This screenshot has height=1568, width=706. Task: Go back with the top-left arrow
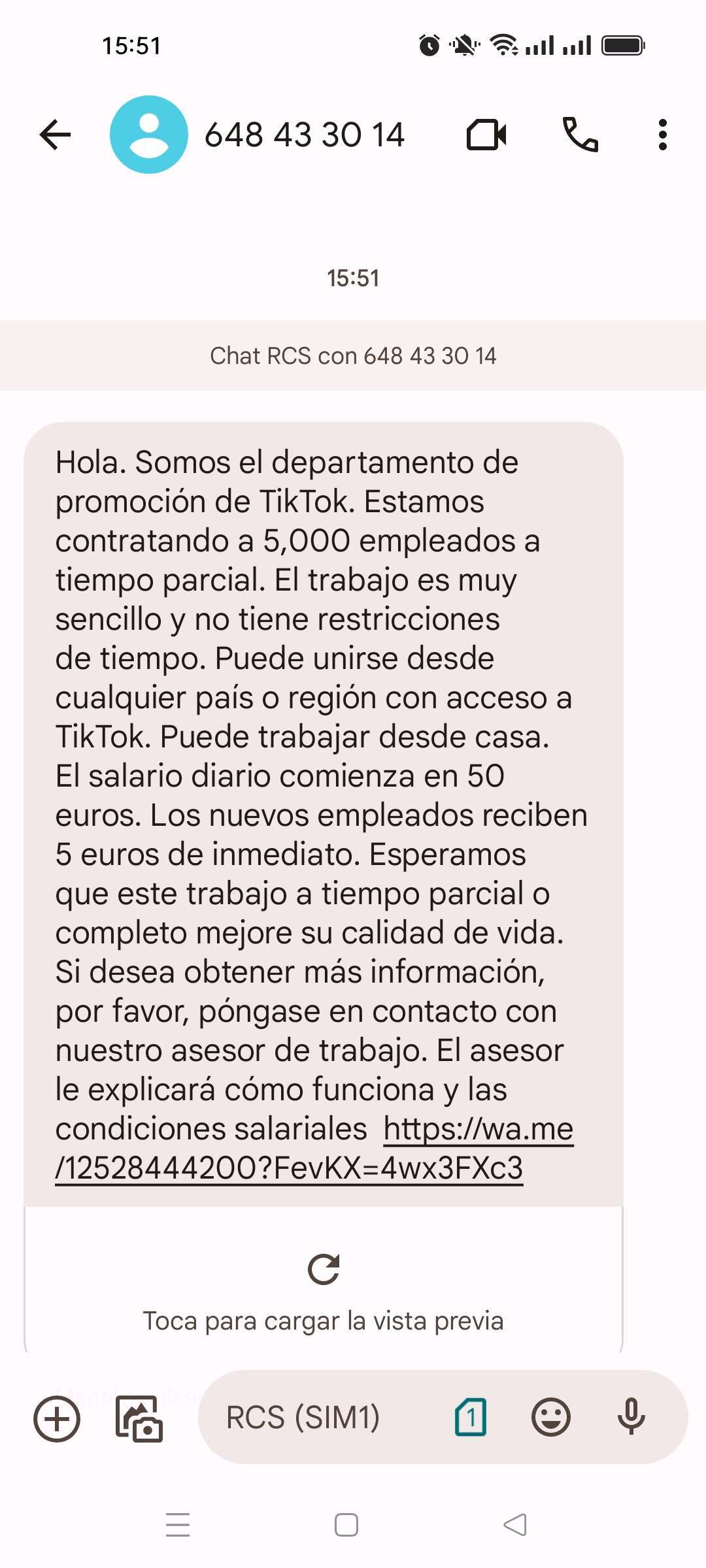(x=55, y=135)
